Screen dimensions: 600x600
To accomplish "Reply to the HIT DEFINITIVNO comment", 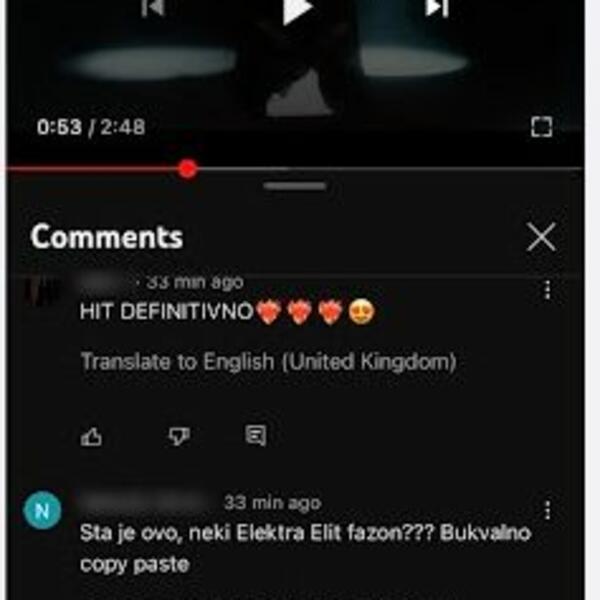I will click(256, 436).
